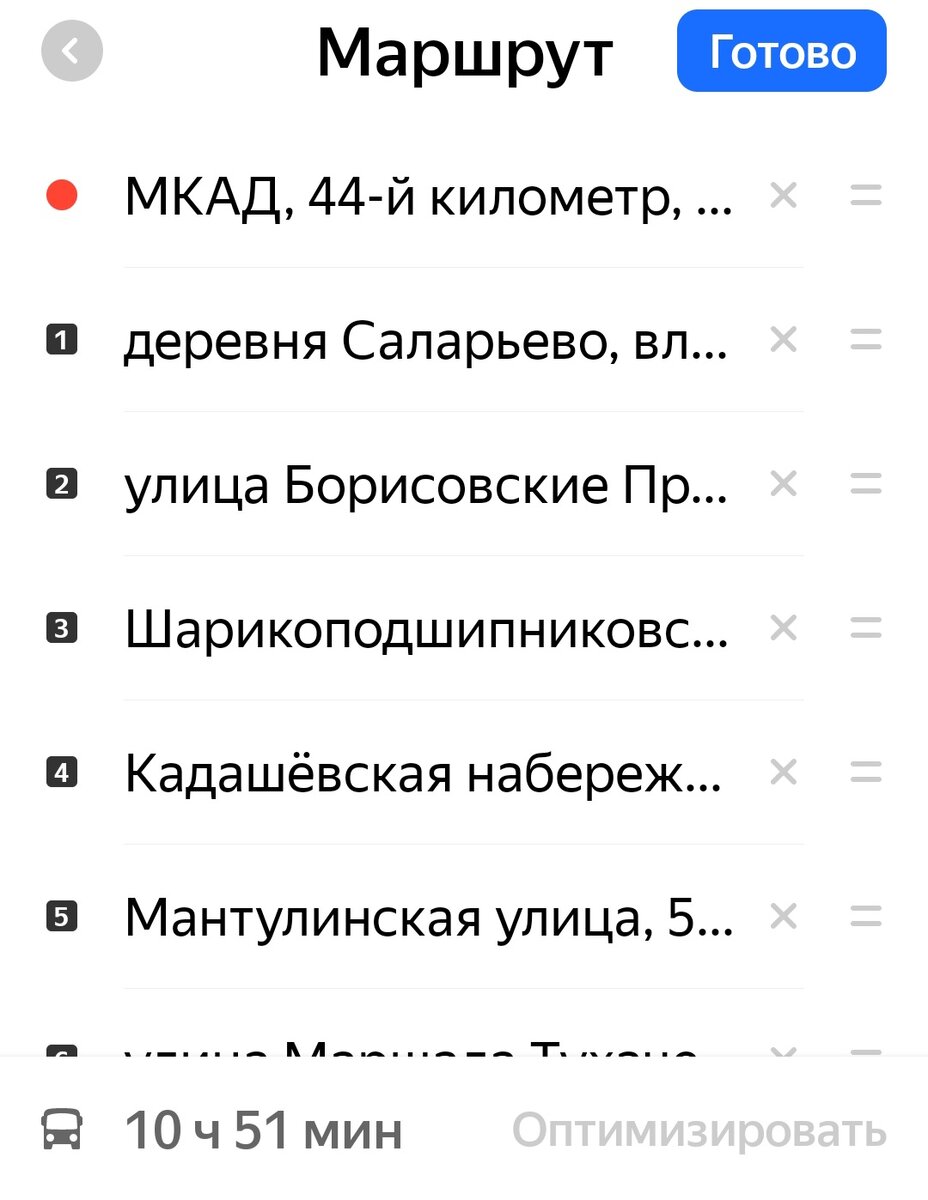Edit the Мантулинская улица stop
The width and height of the screenshot is (928, 1200).
(428, 918)
